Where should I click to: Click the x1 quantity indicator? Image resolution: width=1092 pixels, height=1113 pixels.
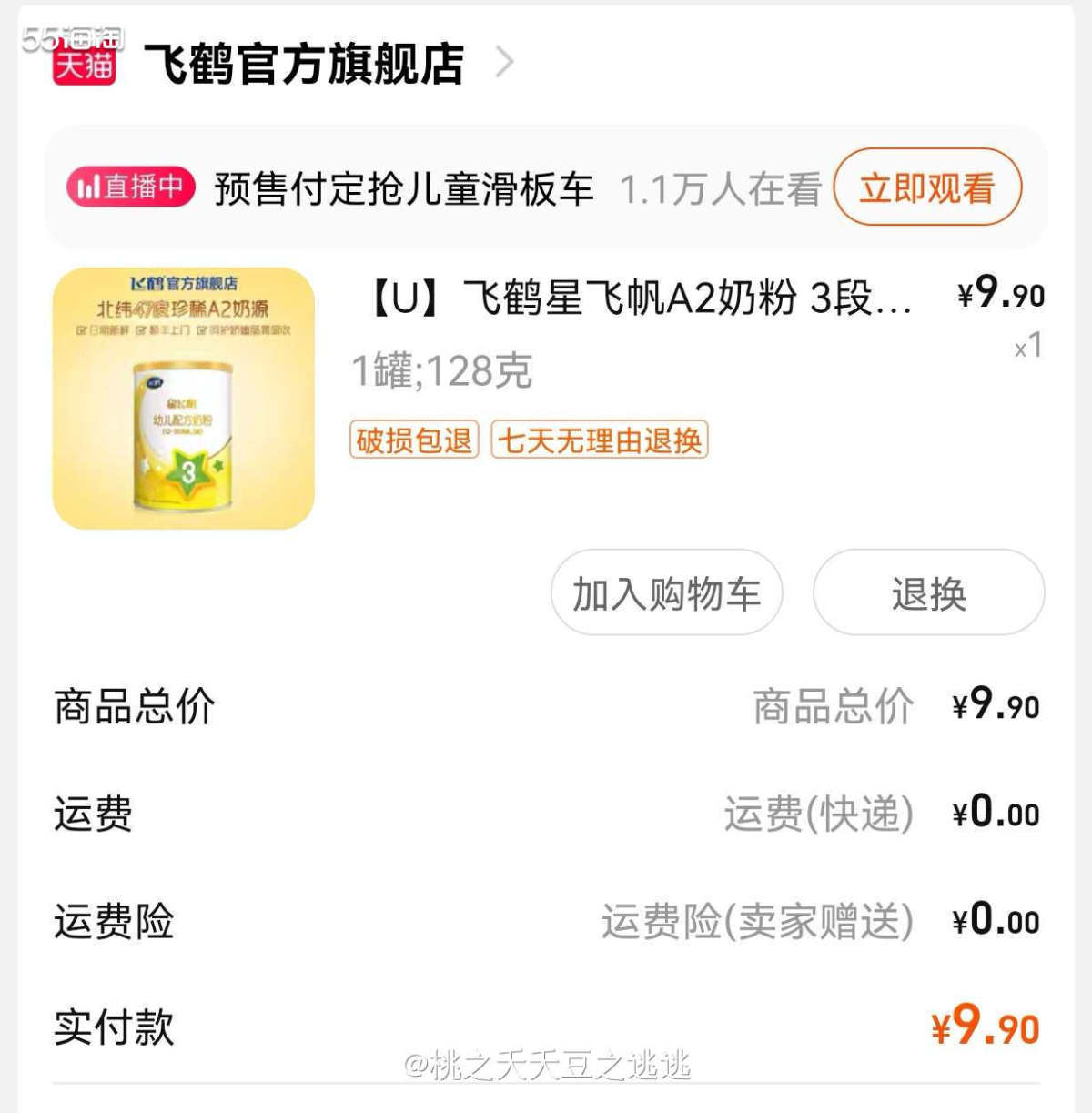click(x=1028, y=347)
